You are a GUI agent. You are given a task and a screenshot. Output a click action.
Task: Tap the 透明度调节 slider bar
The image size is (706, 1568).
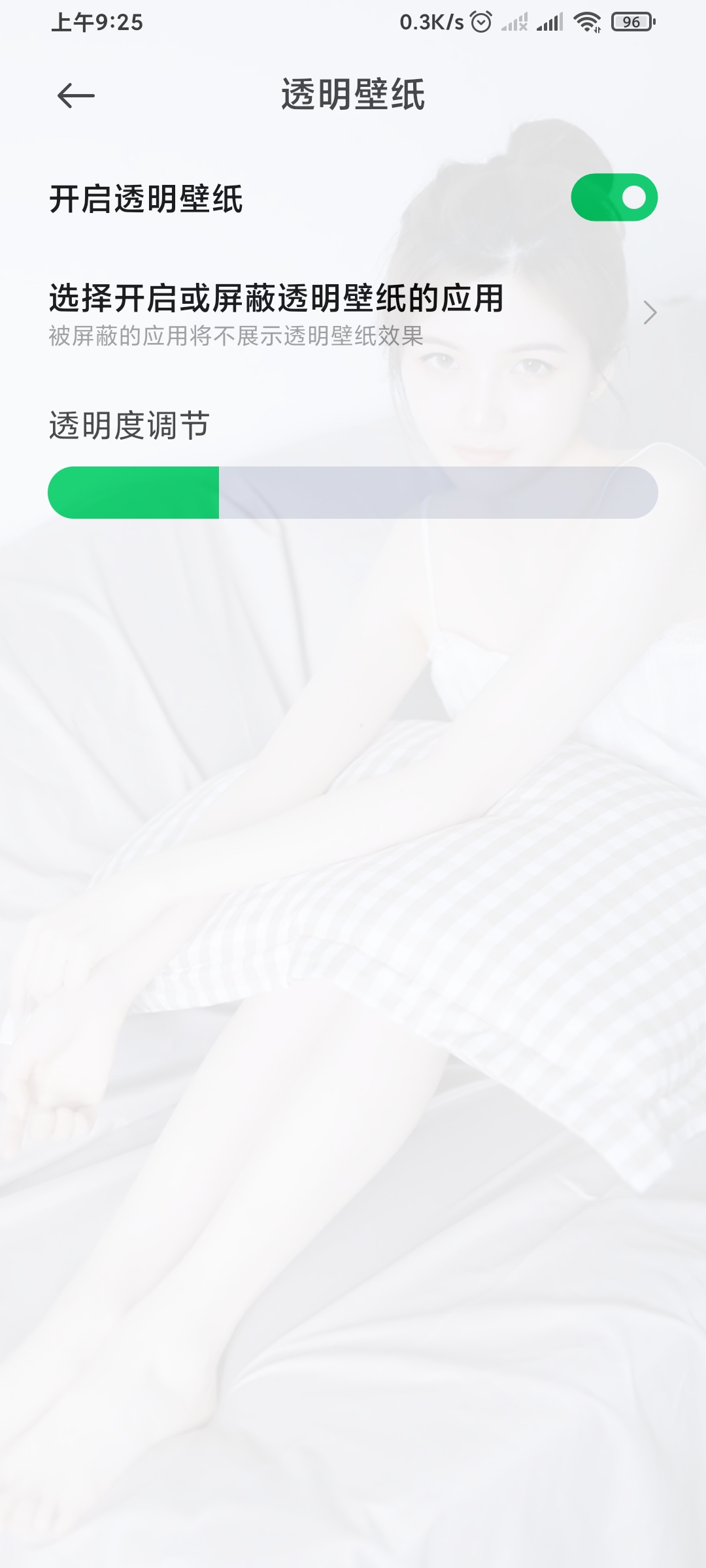[353, 493]
